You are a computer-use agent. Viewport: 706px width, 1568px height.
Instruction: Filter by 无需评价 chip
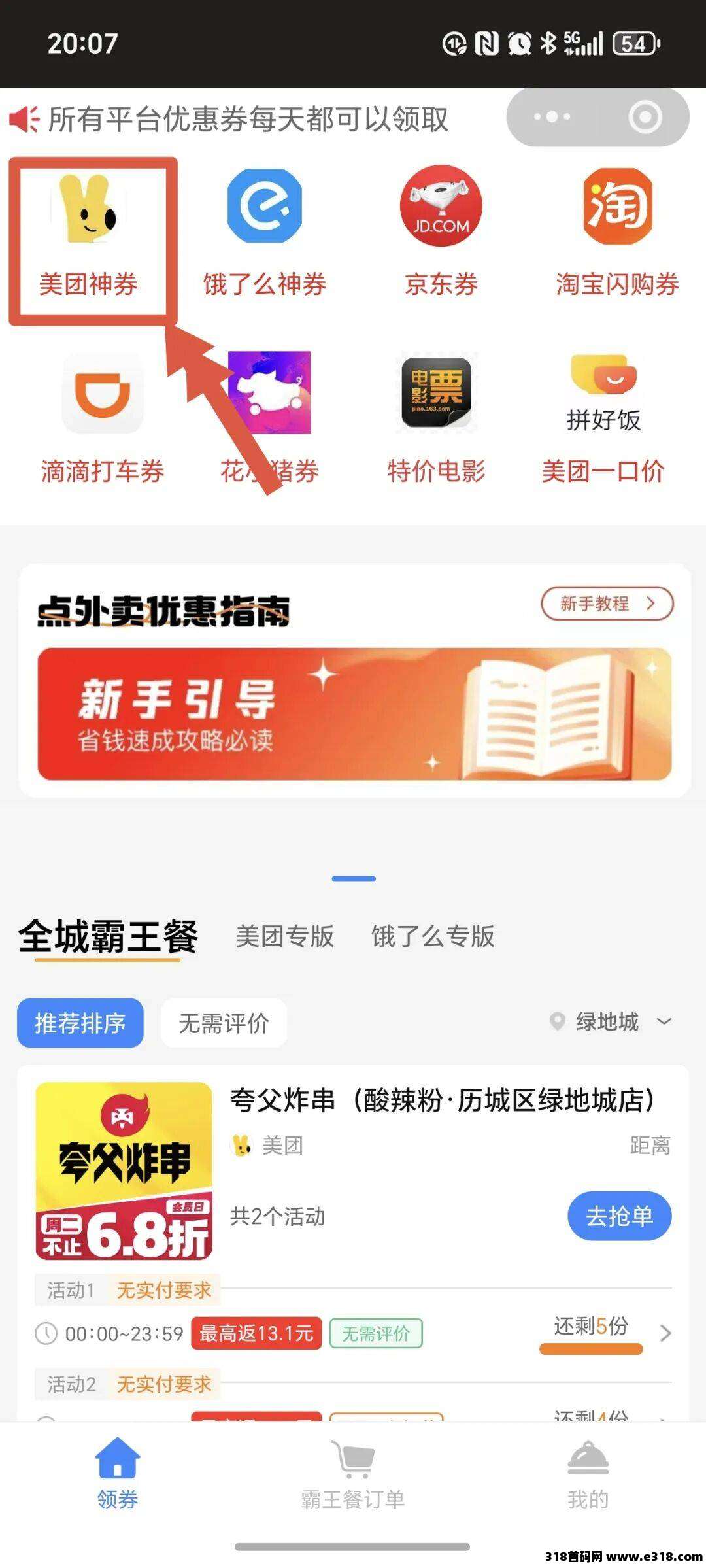point(224,1023)
